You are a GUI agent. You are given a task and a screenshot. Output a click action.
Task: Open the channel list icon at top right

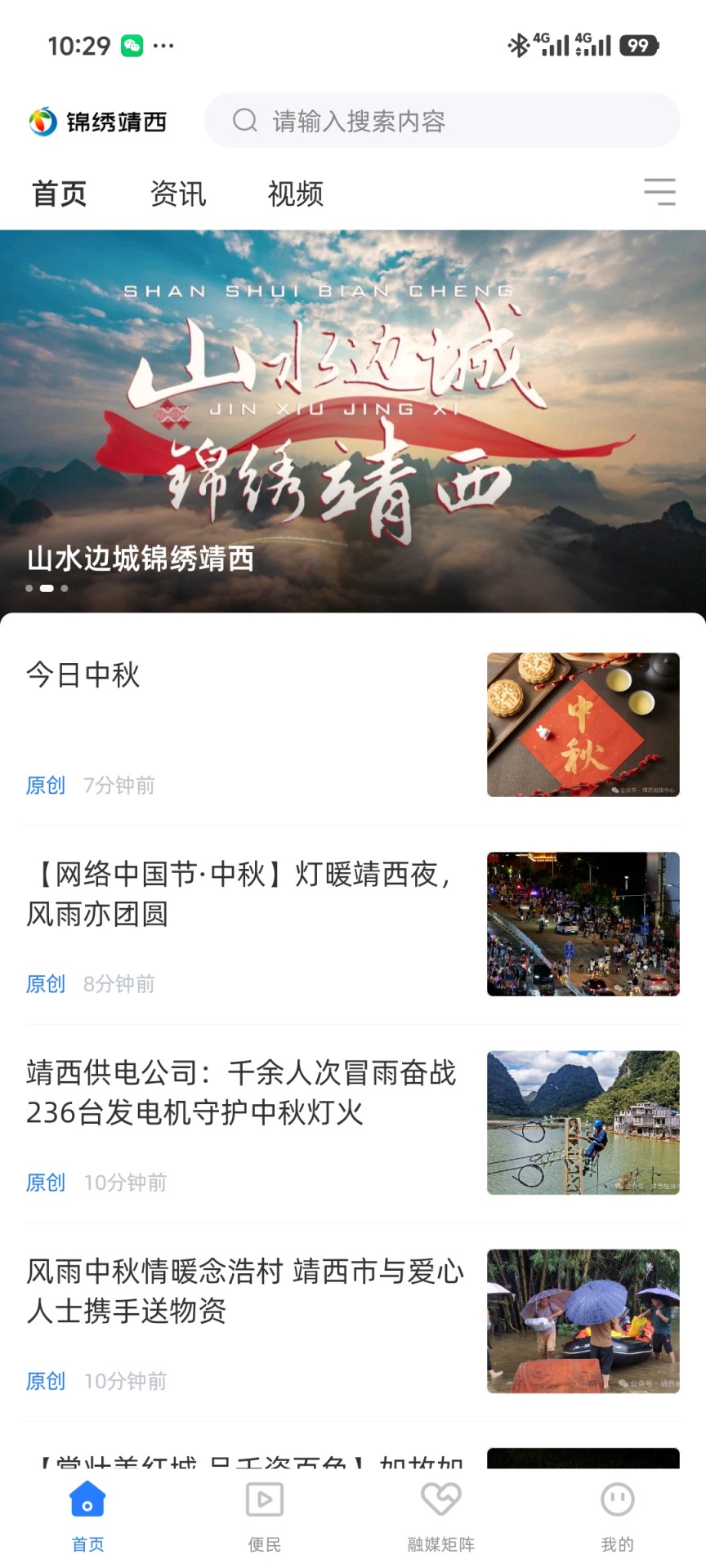pos(660,191)
